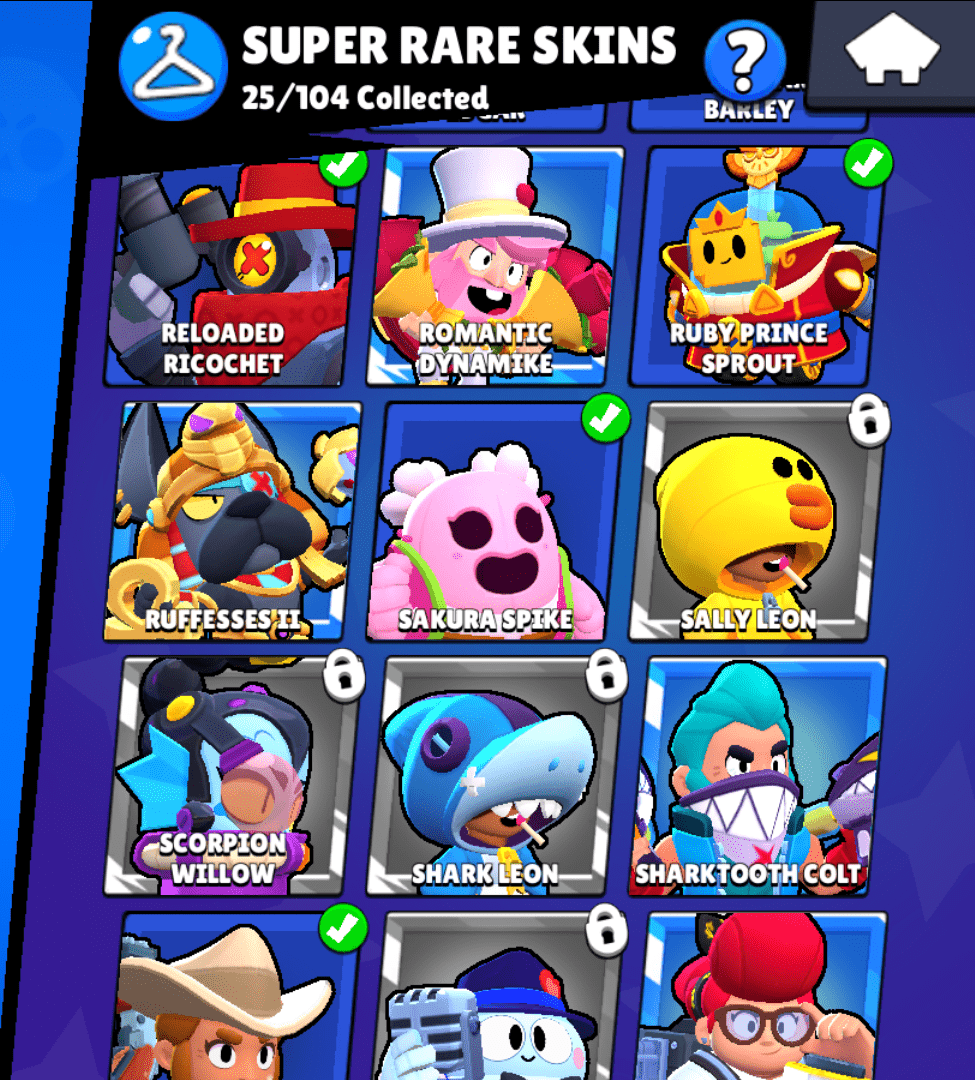This screenshot has width=975, height=1080.
Task: Tap the Ruffesses II skin card
Action: point(233,520)
